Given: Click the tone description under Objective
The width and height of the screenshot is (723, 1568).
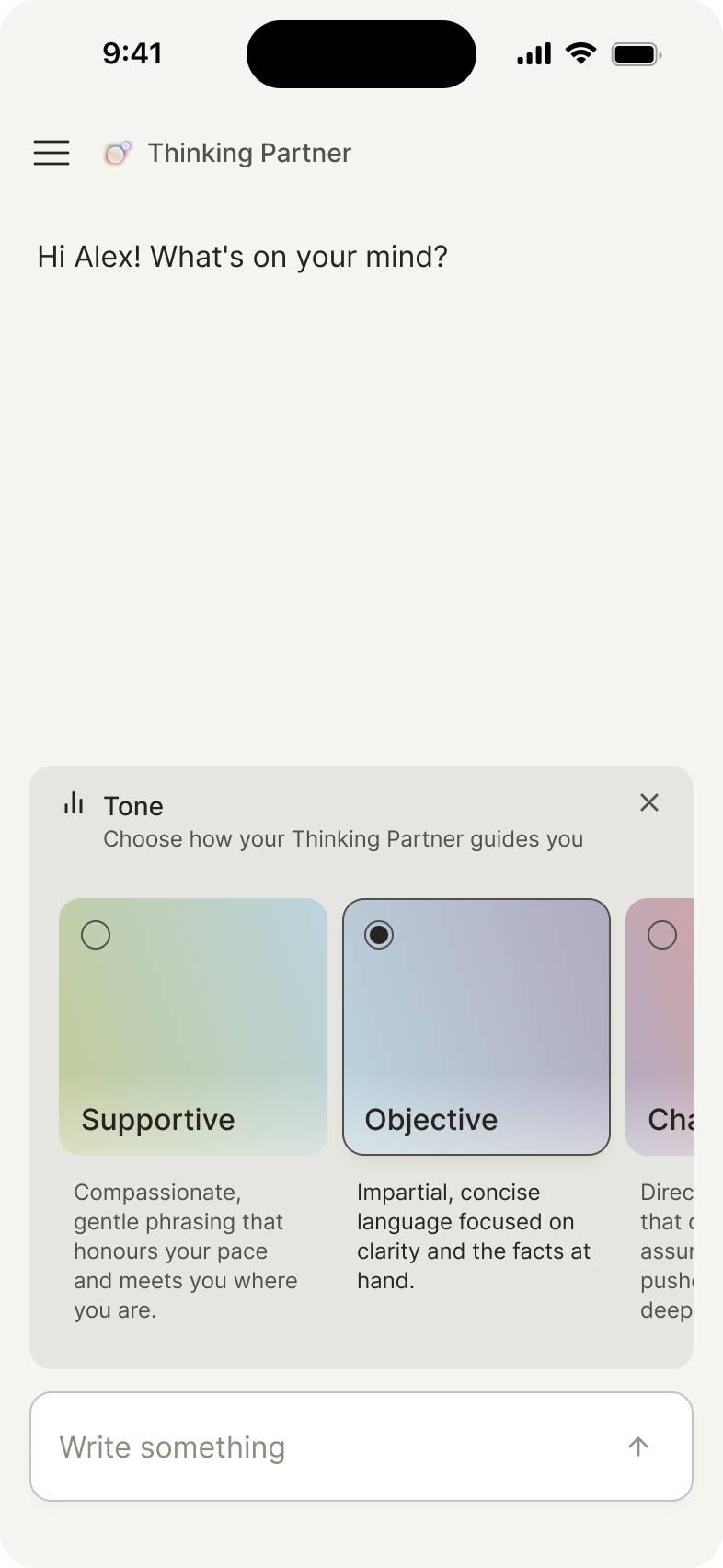Looking at the screenshot, I should point(474,1236).
